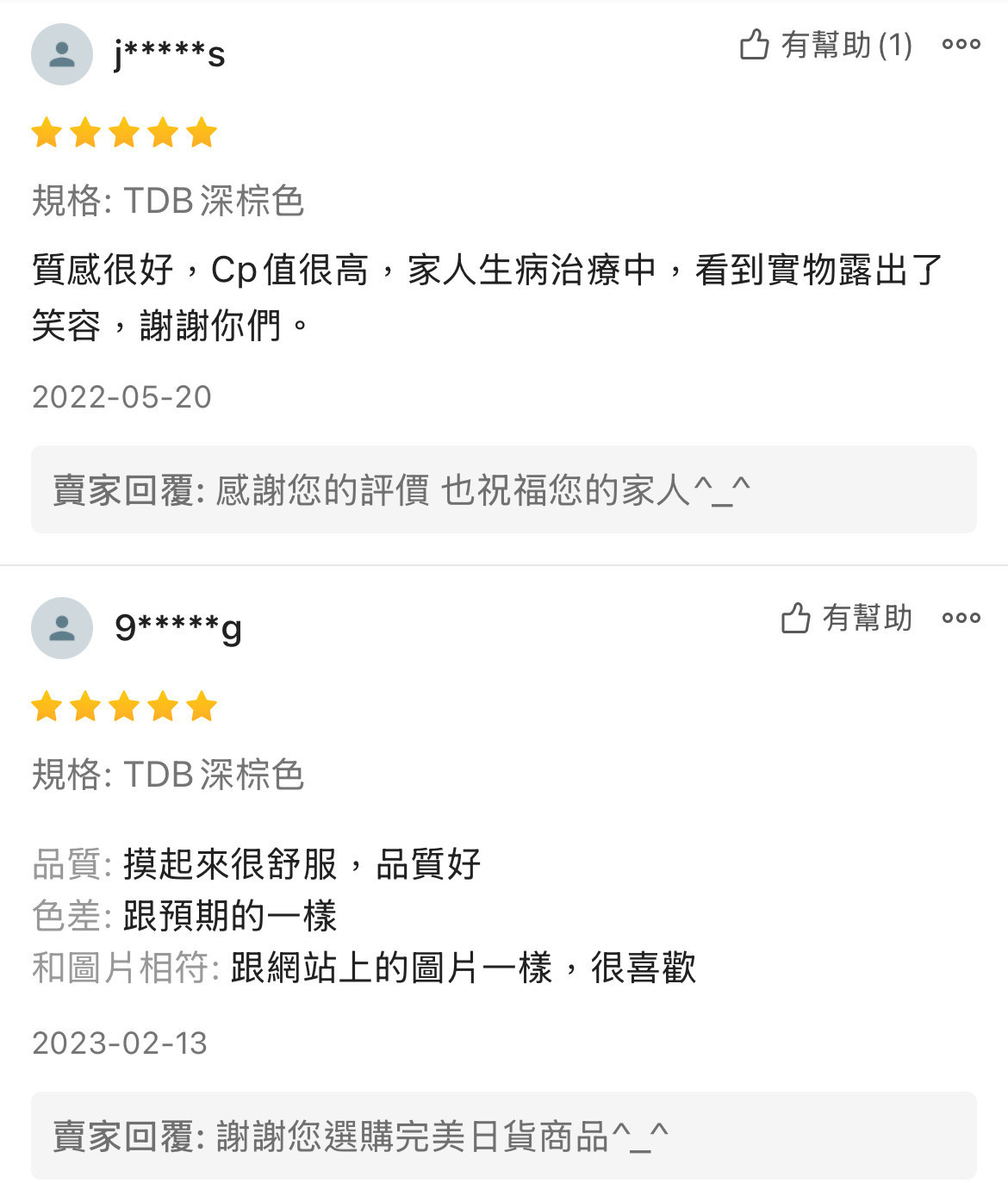Open more options on j*****s's review
1008x1183 pixels.
[961, 45]
